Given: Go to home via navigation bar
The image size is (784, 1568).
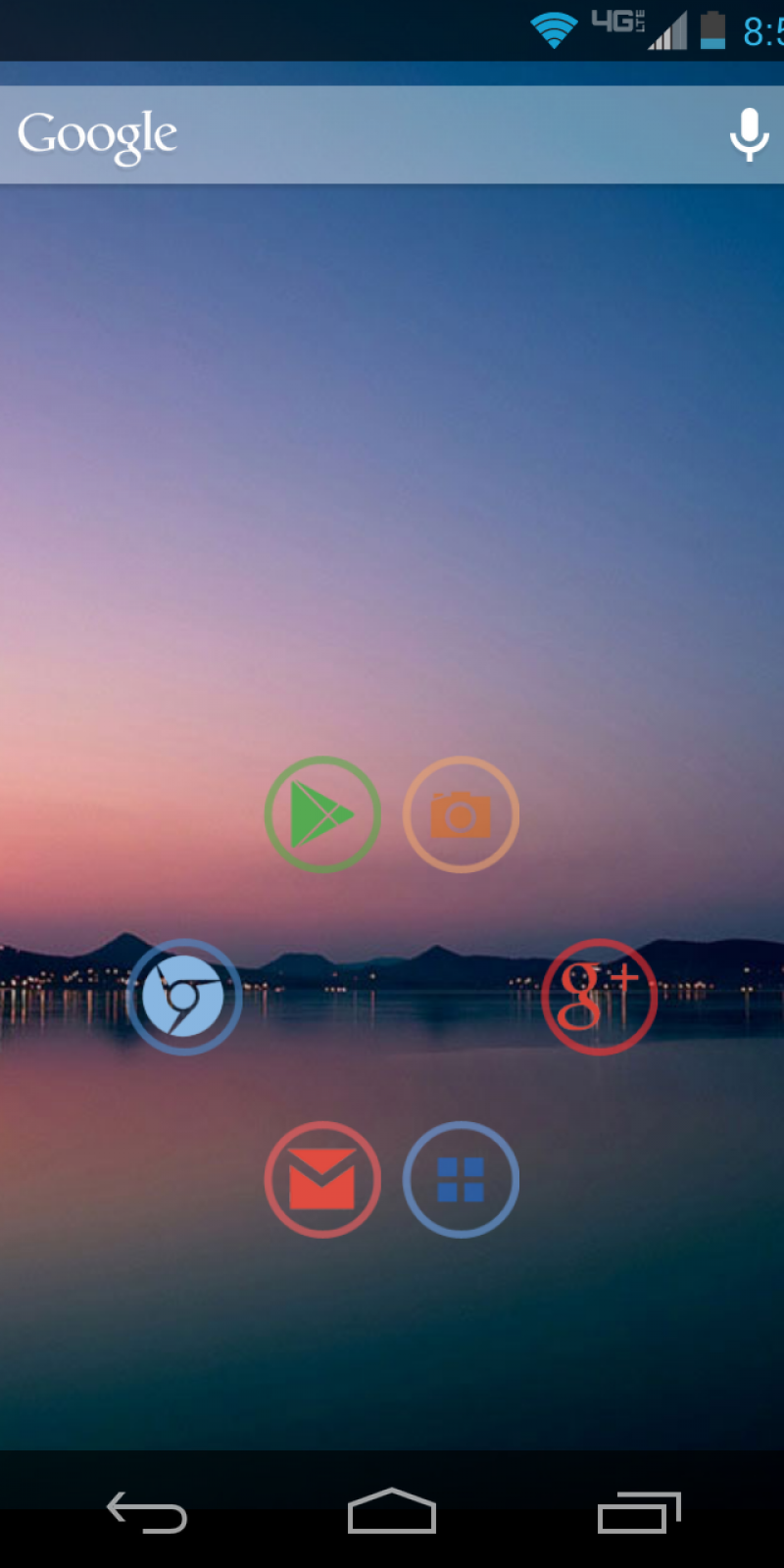Looking at the screenshot, I should coord(392,1512).
